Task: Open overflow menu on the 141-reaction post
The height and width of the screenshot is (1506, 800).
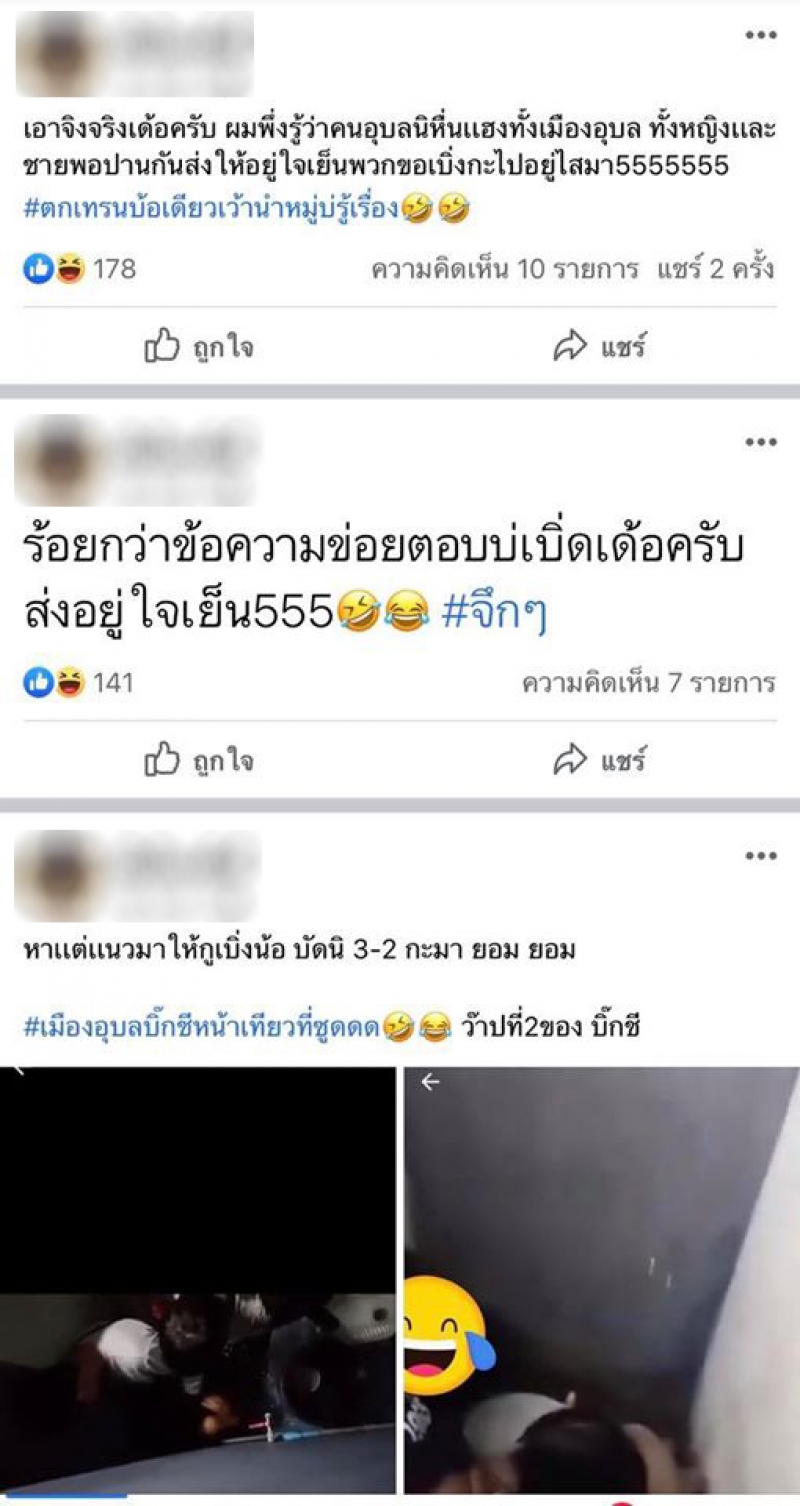Action: [x=760, y=442]
